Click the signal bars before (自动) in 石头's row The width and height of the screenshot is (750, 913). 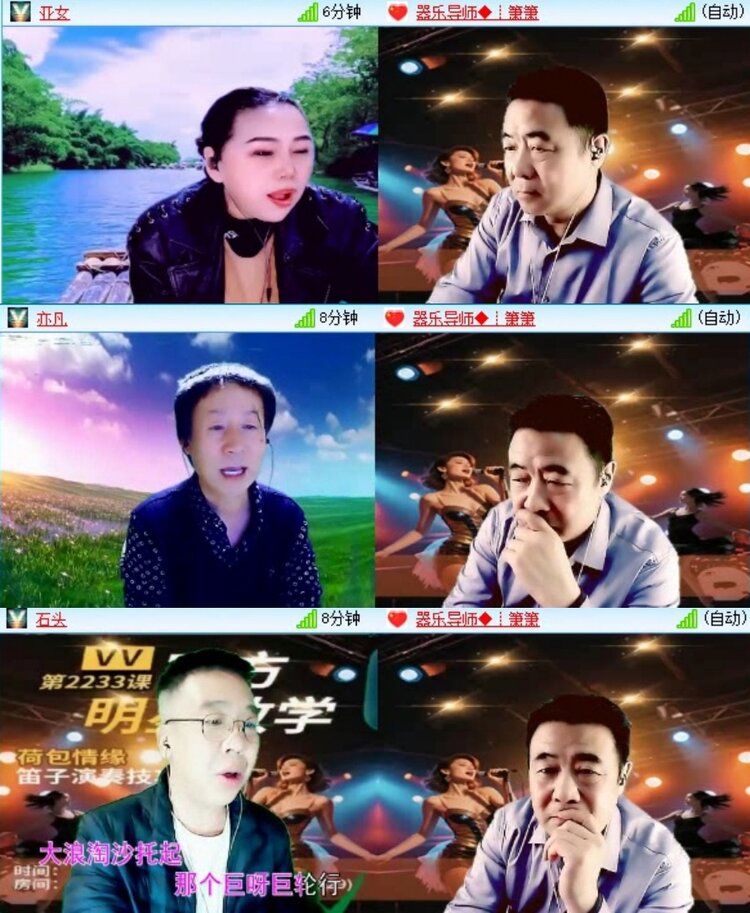click(685, 617)
